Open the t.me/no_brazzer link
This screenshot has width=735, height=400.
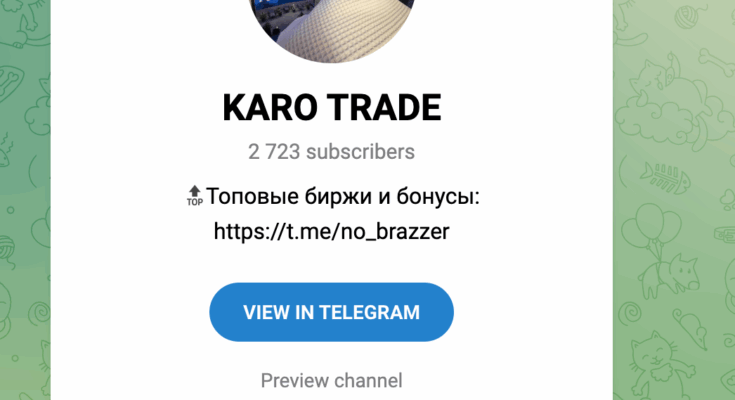pyautogui.click(x=331, y=232)
